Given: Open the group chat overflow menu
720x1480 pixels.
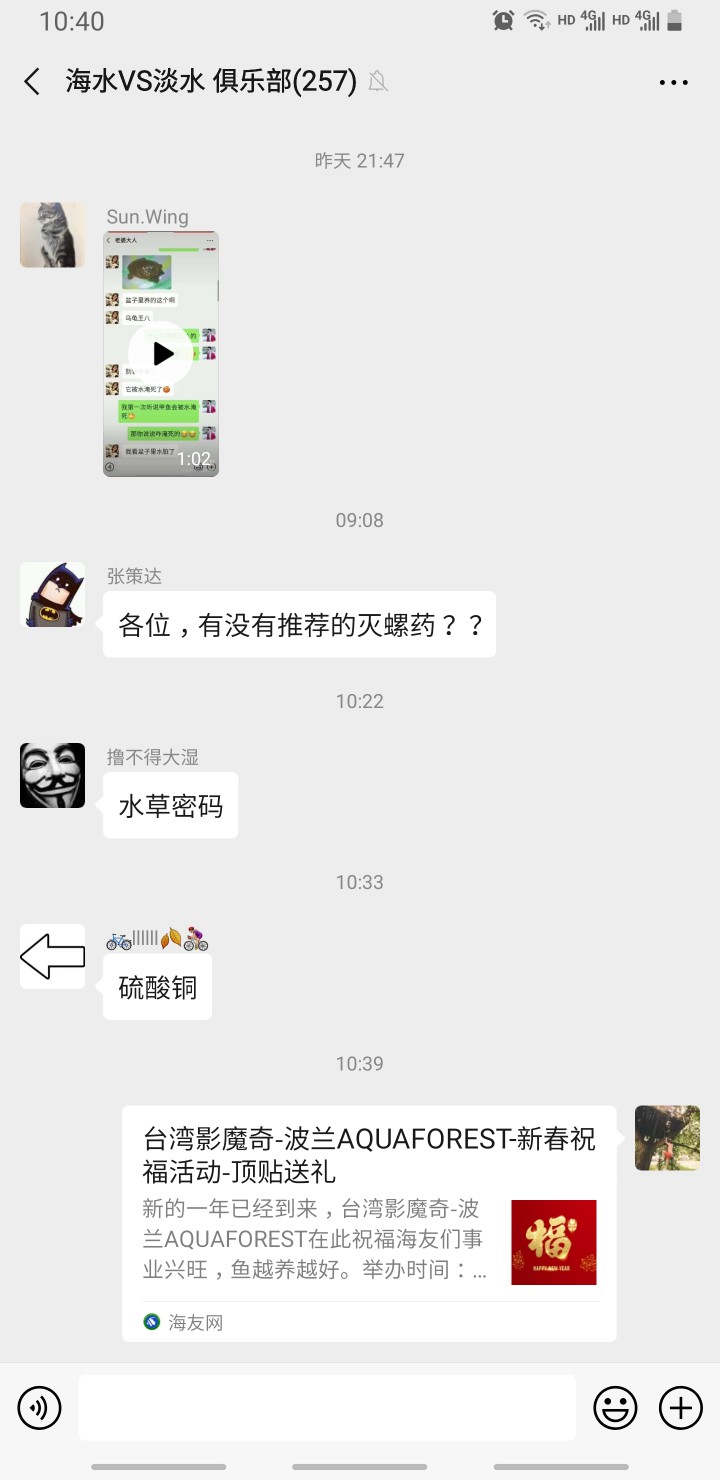Looking at the screenshot, I should (x=673, y=82).
